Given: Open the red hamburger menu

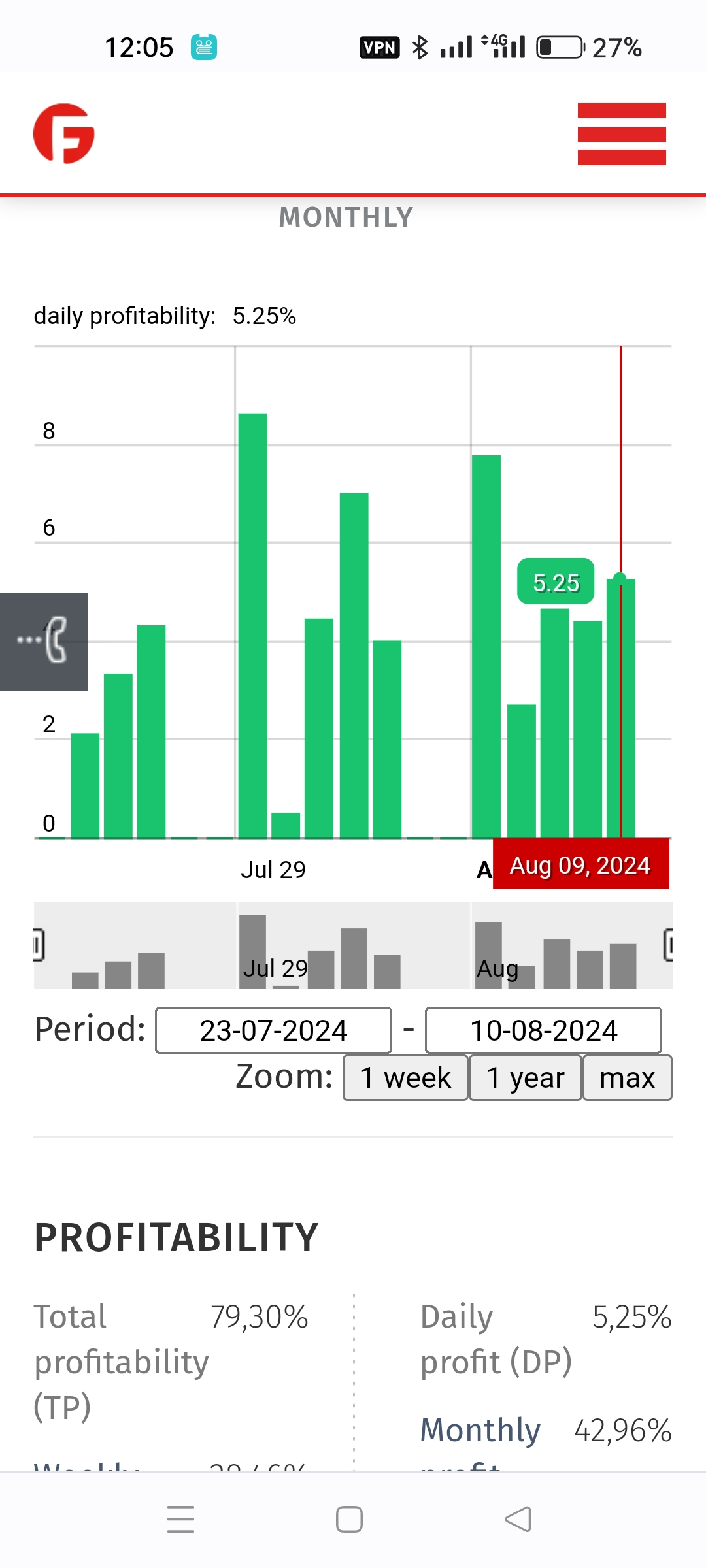Looking at the screenshot, I should point(622,134).
